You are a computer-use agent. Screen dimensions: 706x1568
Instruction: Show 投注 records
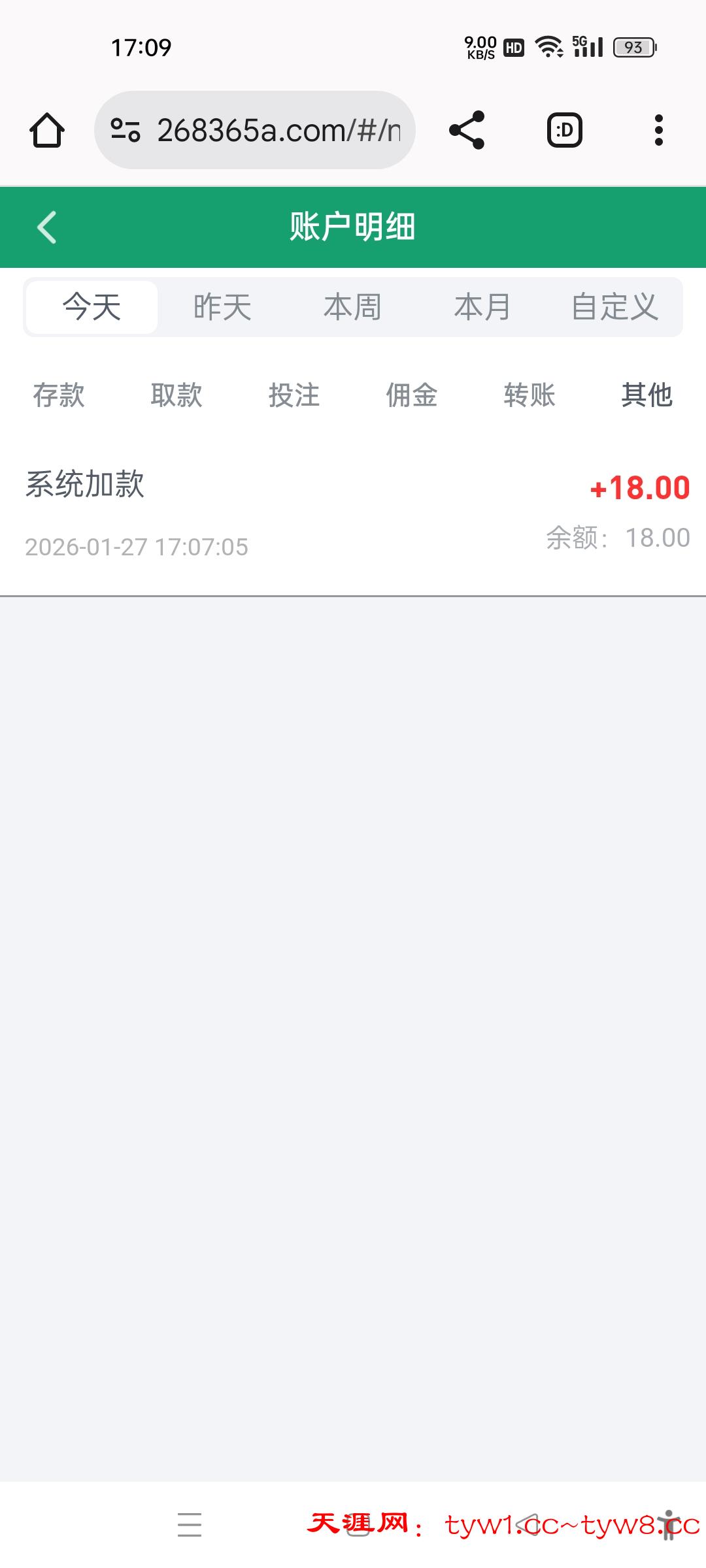pyautogui.click(x=294, y=395)
